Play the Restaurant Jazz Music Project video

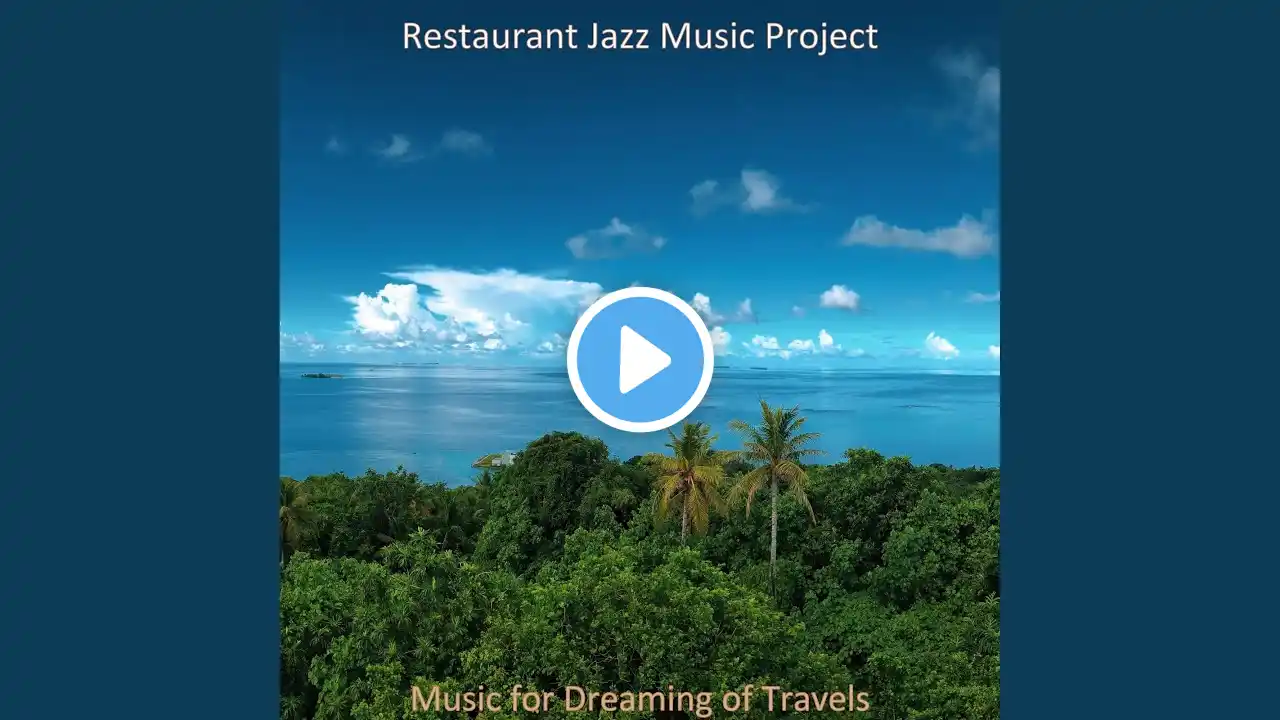click(x=640, y=360)
